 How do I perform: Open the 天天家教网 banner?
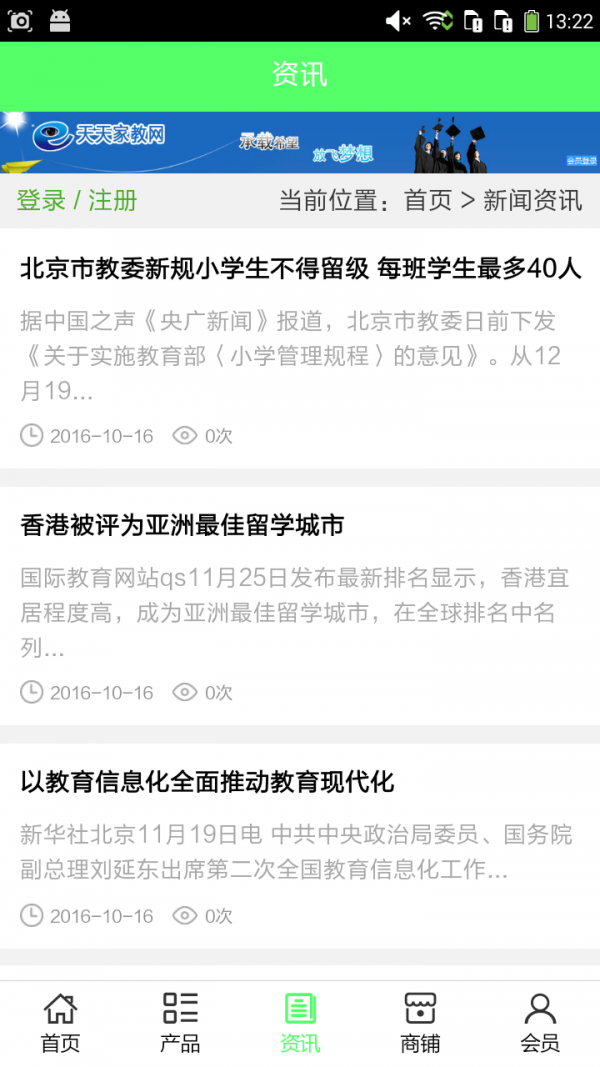(x=300, y=142)
